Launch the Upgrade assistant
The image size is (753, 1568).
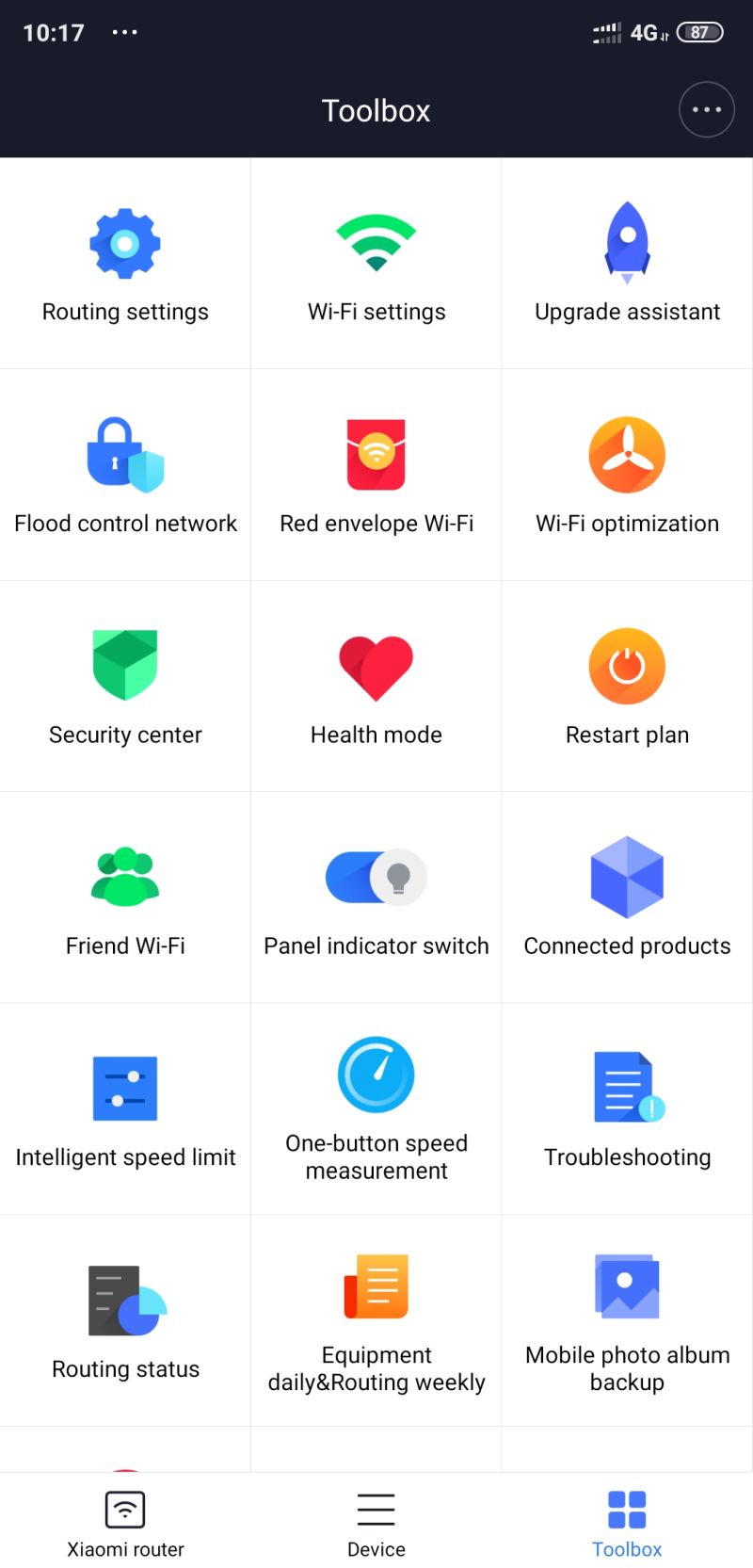pyautogui.click(x=627, y=264)
